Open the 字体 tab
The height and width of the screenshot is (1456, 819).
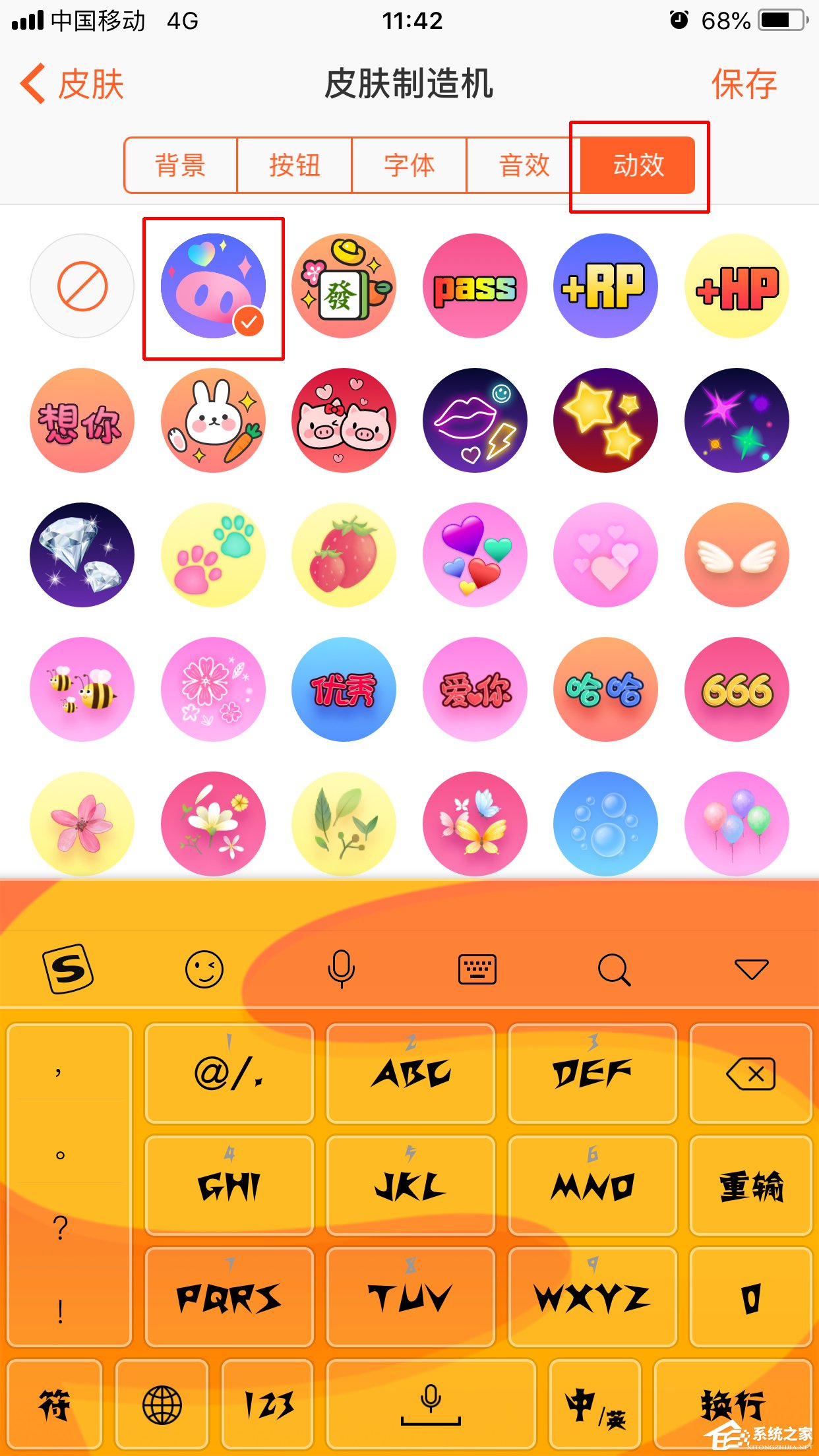409,165
